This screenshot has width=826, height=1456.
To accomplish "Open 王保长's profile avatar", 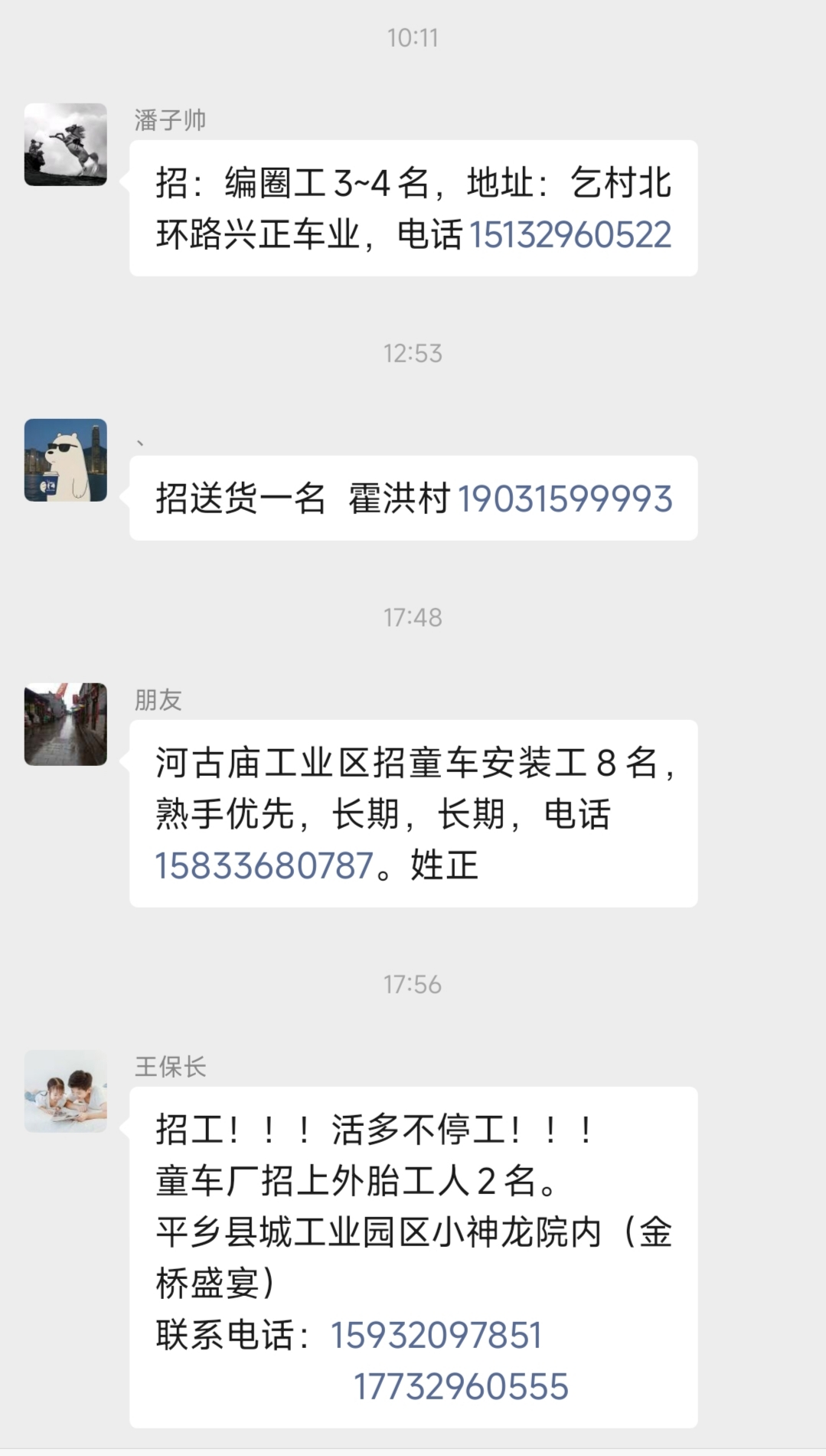I will [66, 1091].
